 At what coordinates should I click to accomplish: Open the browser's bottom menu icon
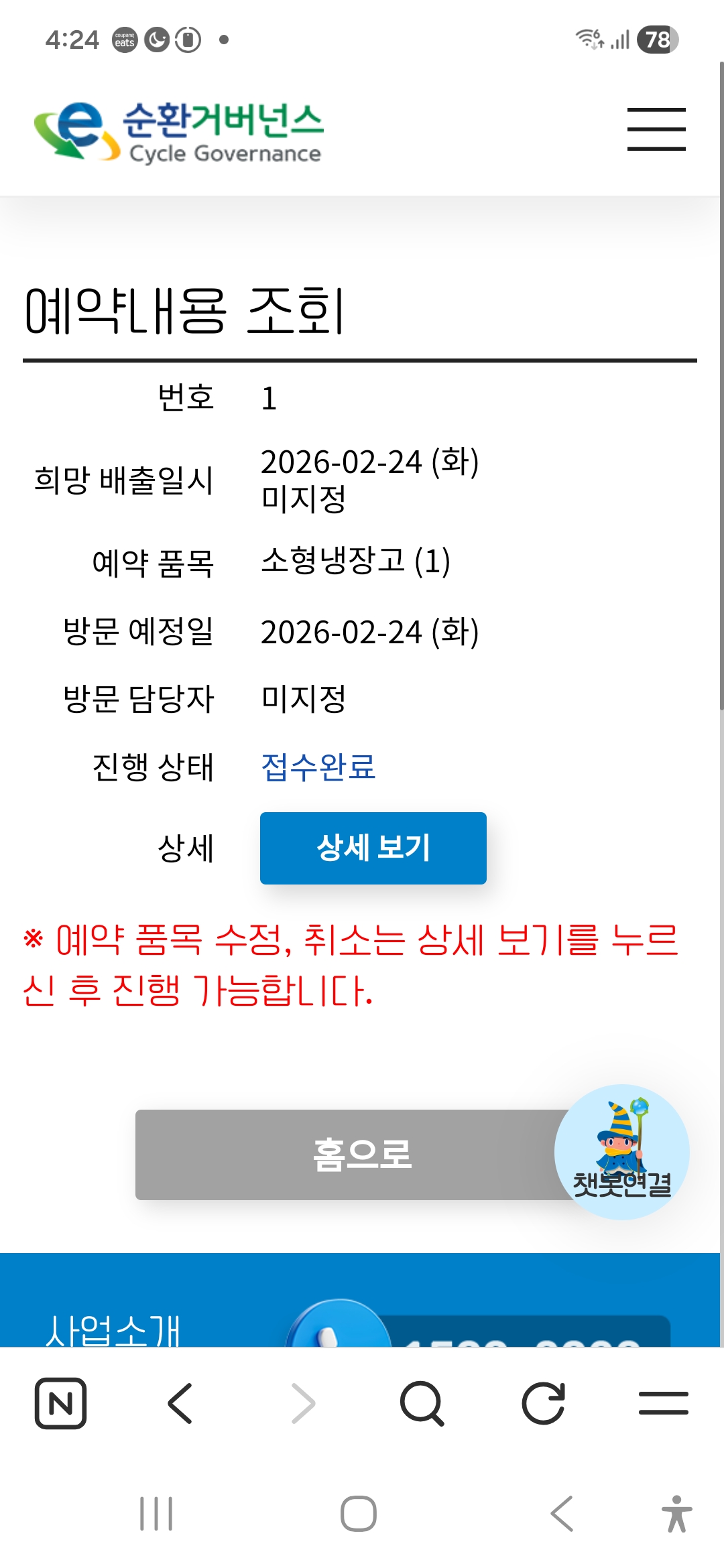pyautogui.click(x=663, y=1402)
